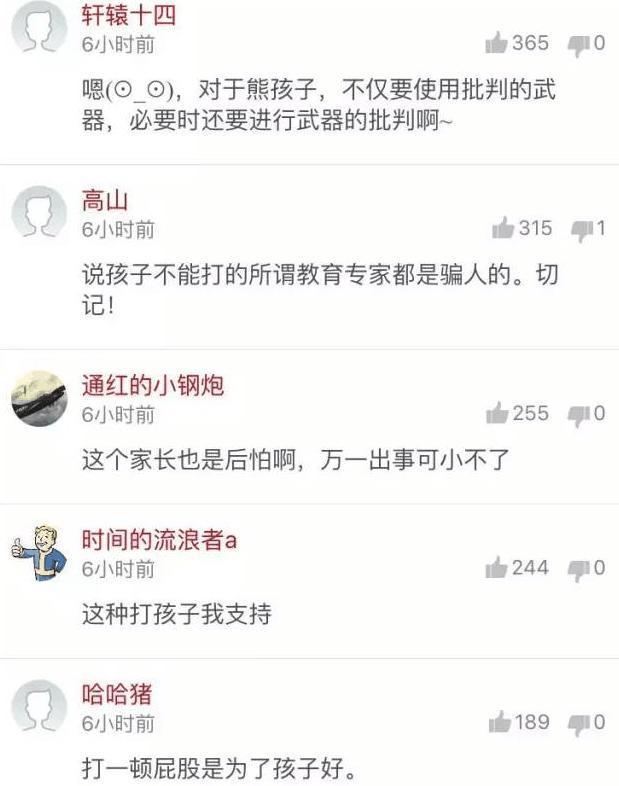Viewport: 619px width, 786px height.
Task: Dislike 哈哈猪's comment
Action: pos(579,723)
